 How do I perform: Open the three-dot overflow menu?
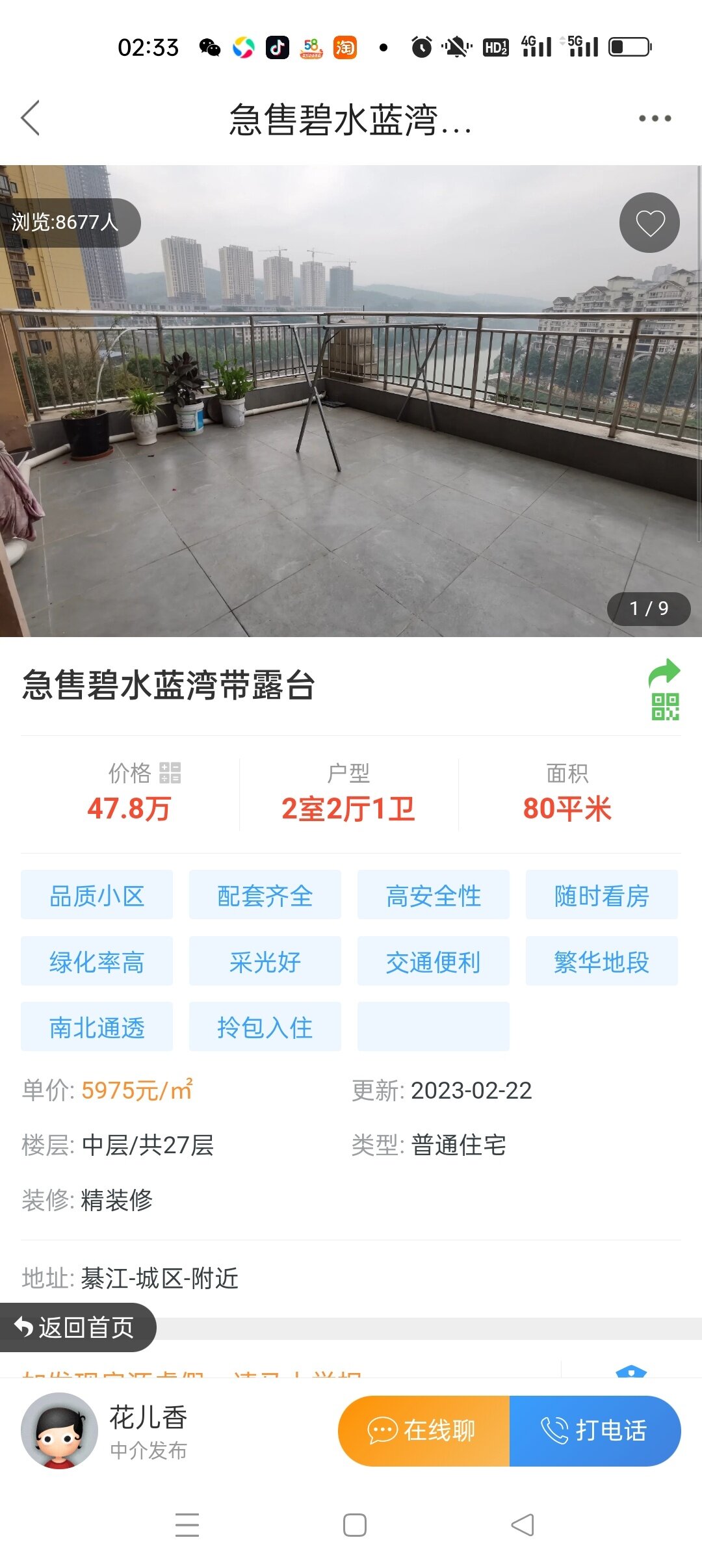click(x=655, y=118)
